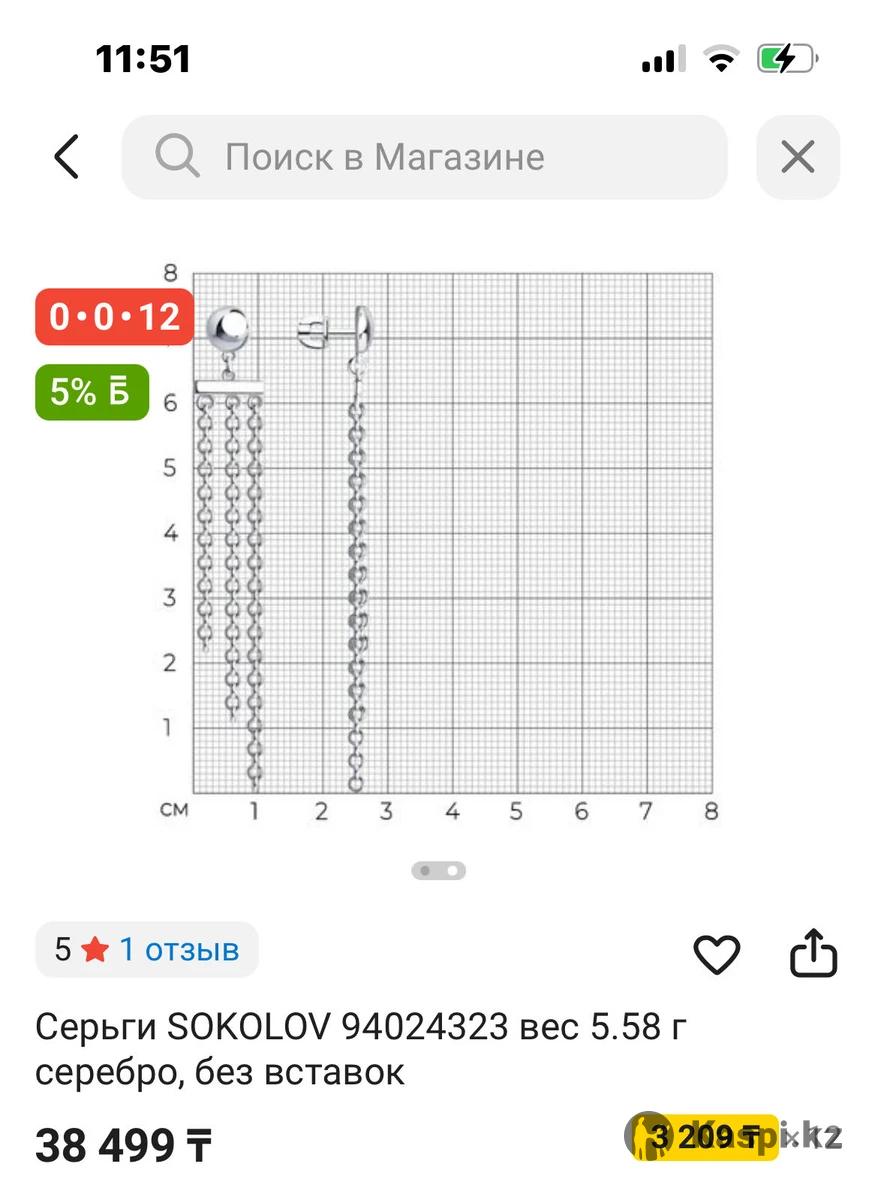Tap the Поиск в Магазине search field
The image size is (878, 1200).
[424, 157]
